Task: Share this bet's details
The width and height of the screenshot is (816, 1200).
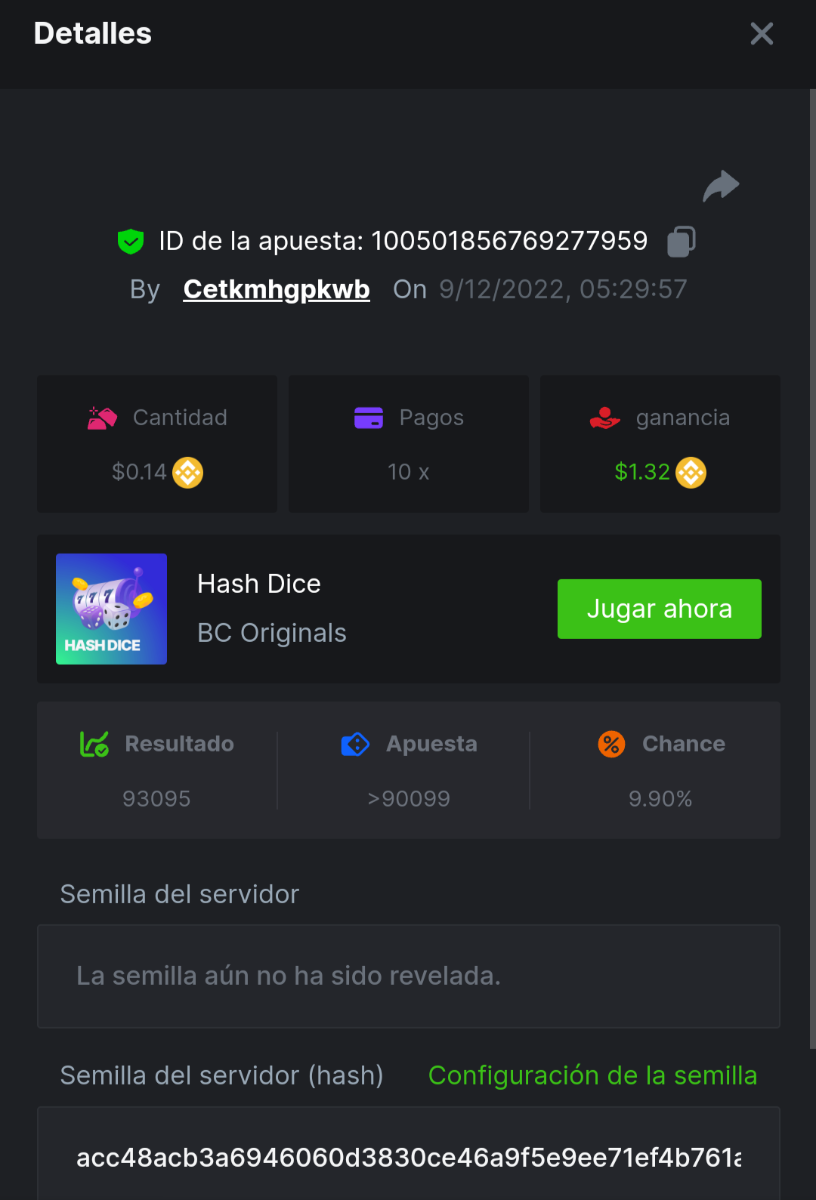Action: coord(720,186)
